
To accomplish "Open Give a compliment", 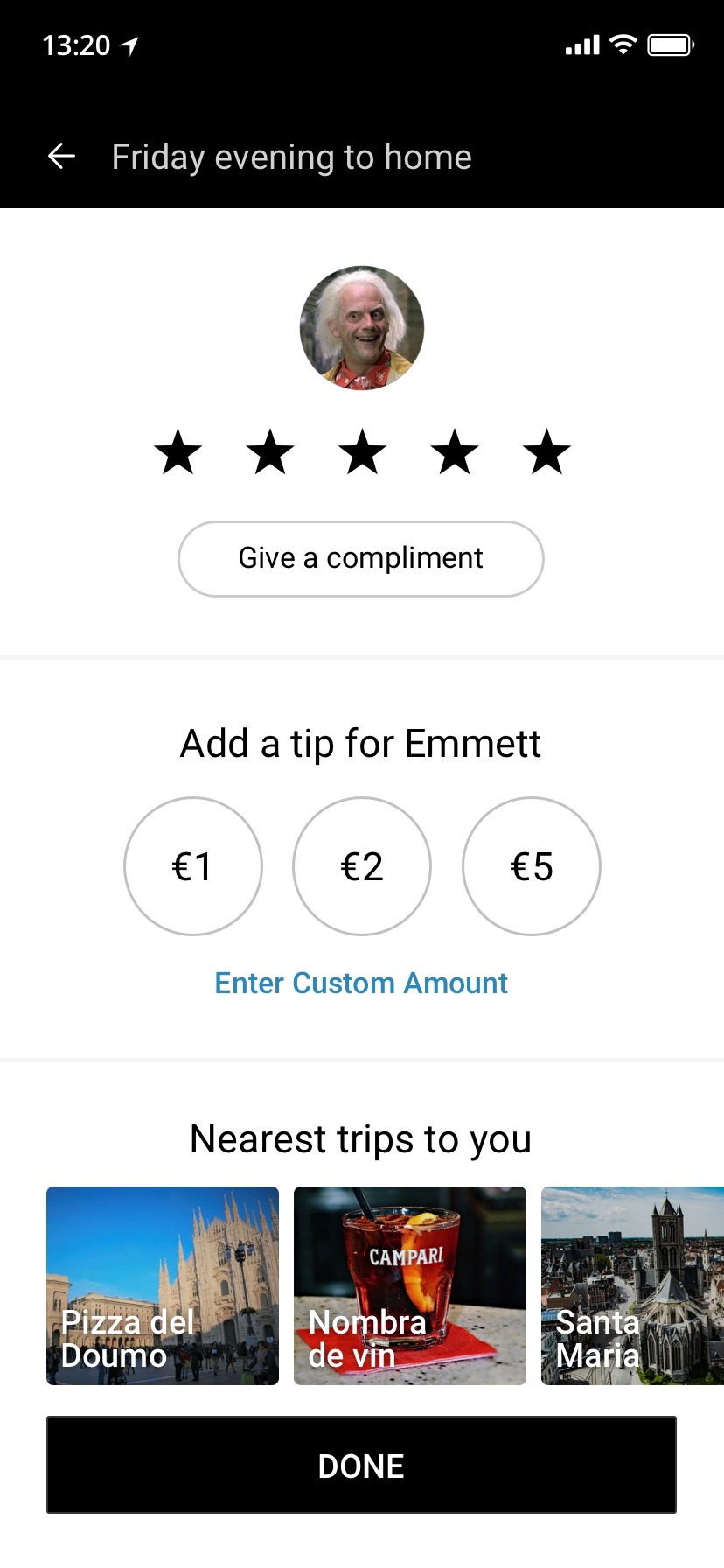I will click(361, 559).
